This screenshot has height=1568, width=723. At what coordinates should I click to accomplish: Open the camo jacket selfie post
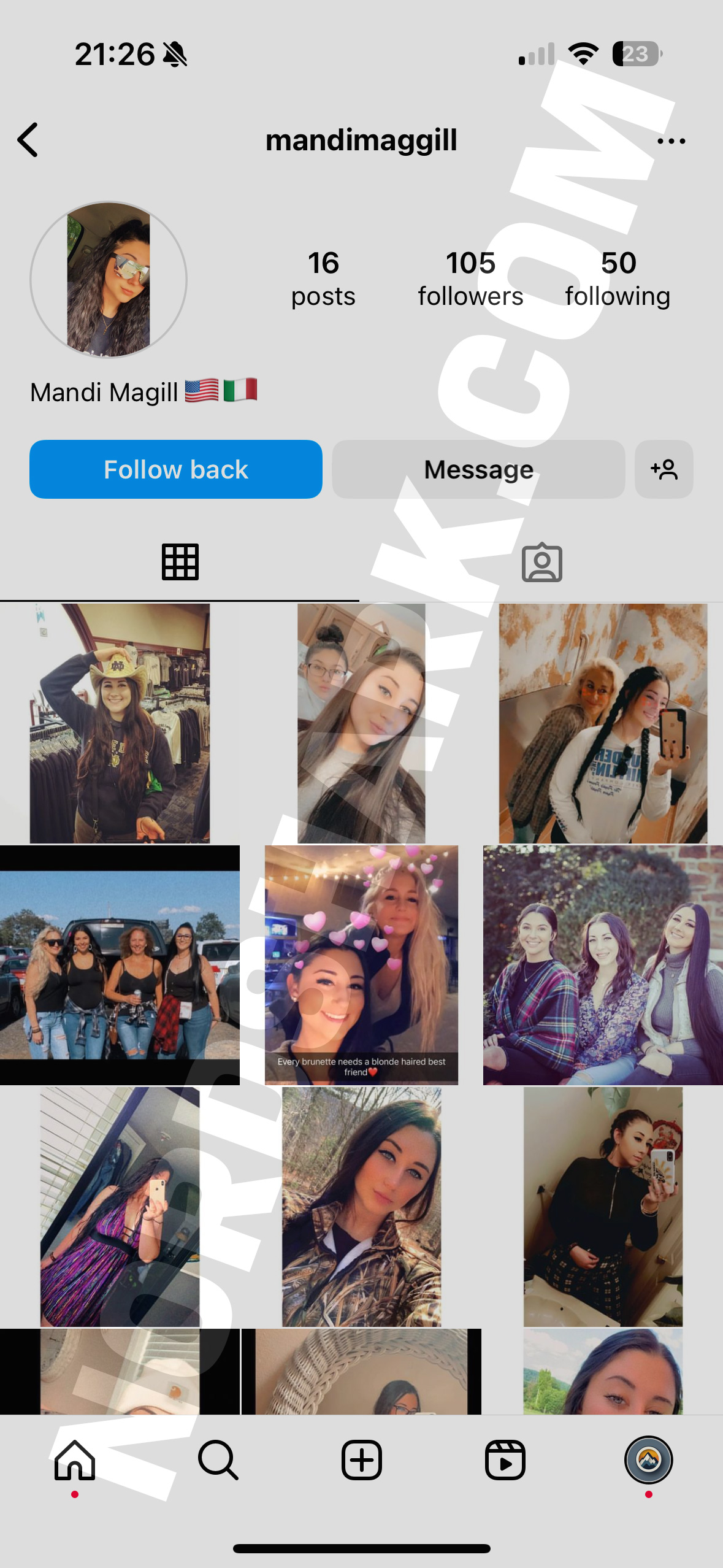(361, 1206)
